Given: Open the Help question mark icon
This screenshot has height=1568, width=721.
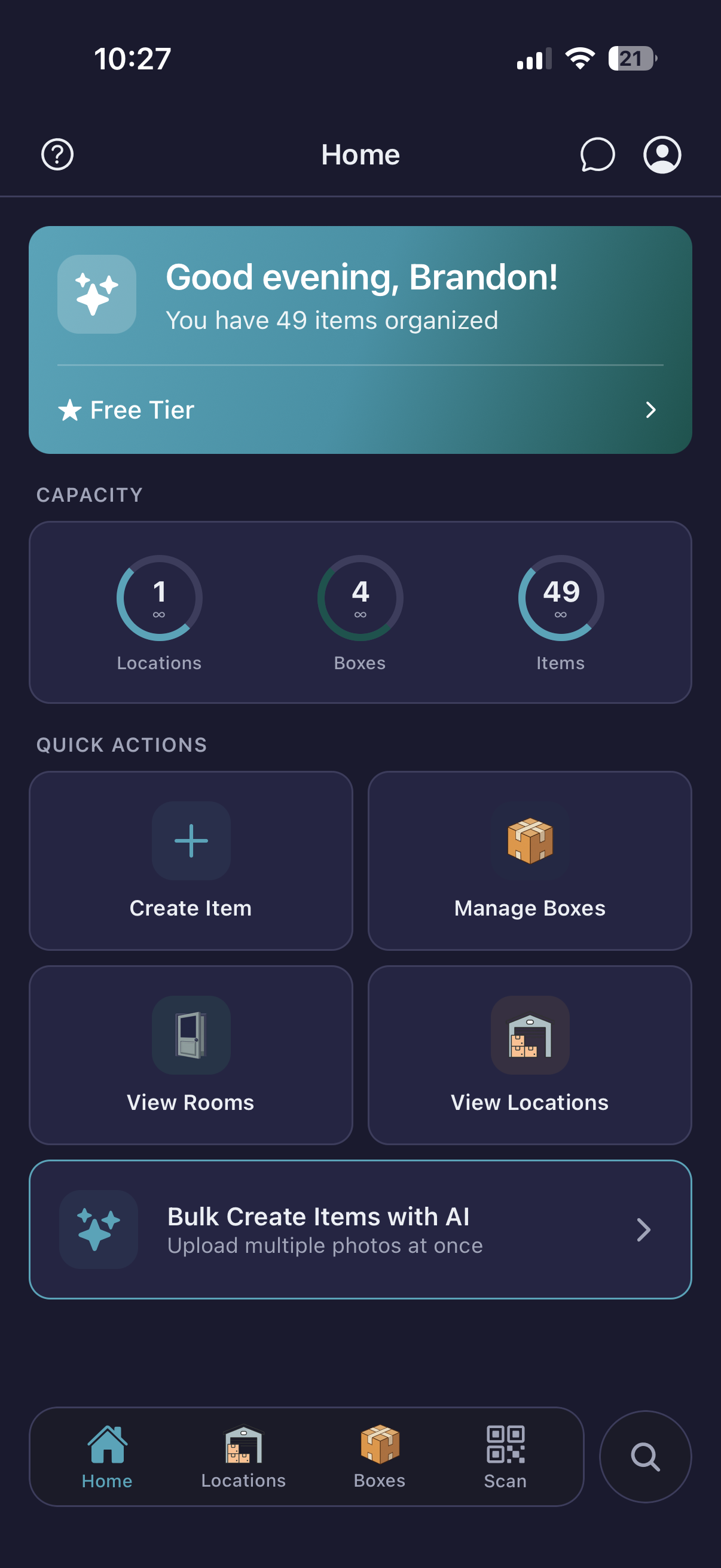Looking at the screenshot, I should pyautogui.click(x=57, y=155).
